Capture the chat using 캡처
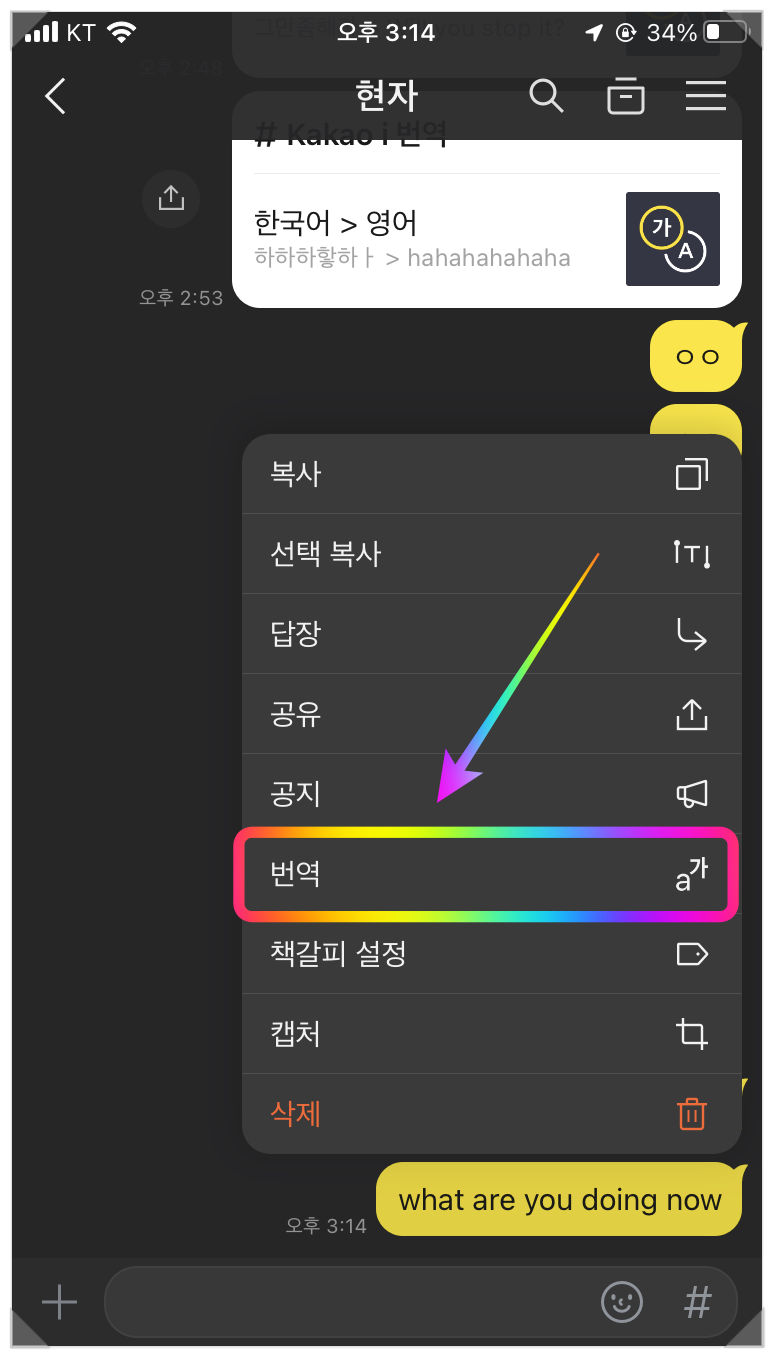The height and width of the screenshot is (1358, 774). pyautogui.click(x=492, y=1034)
